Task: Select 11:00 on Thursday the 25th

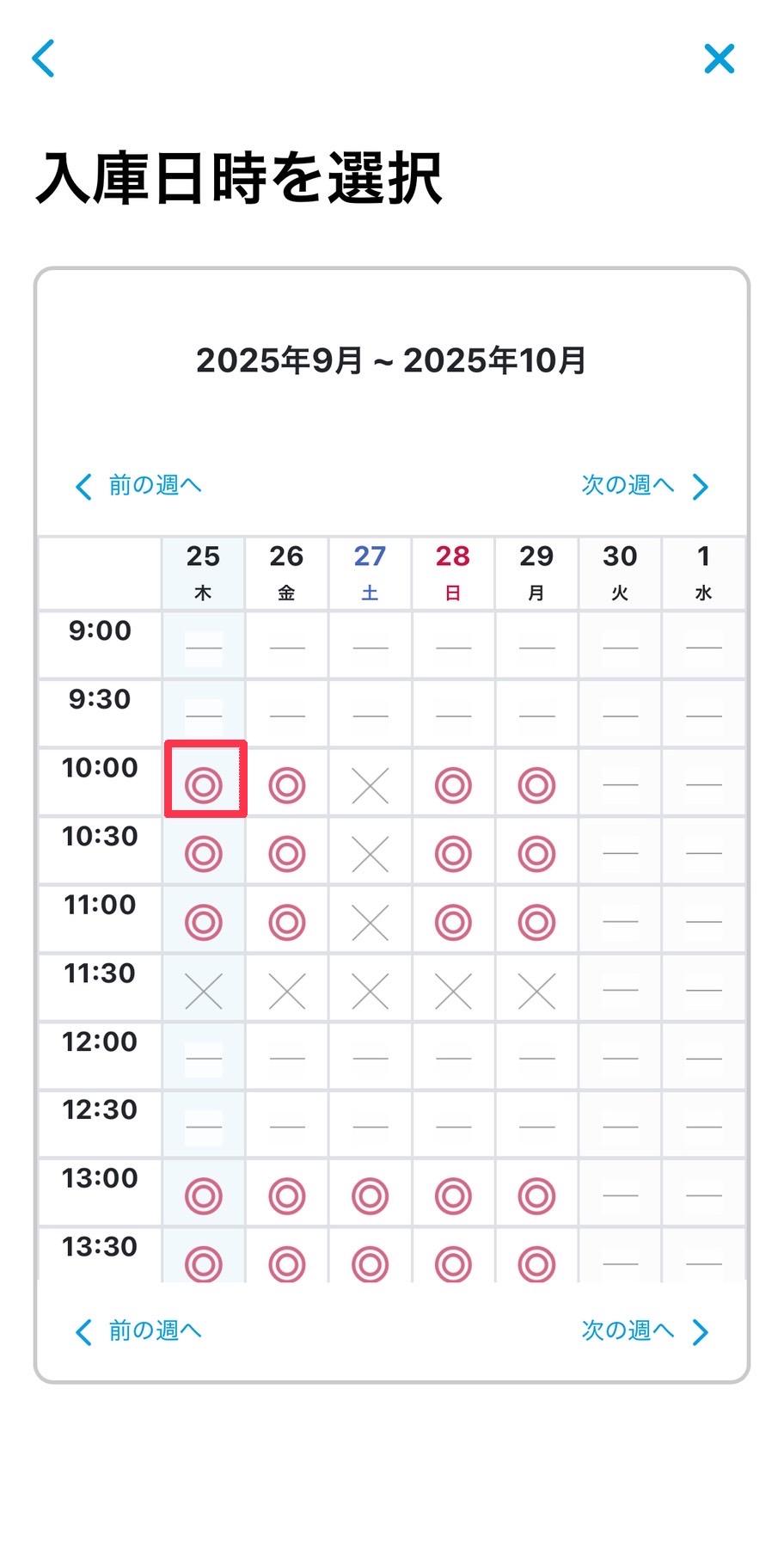Action: click(204, 922)
